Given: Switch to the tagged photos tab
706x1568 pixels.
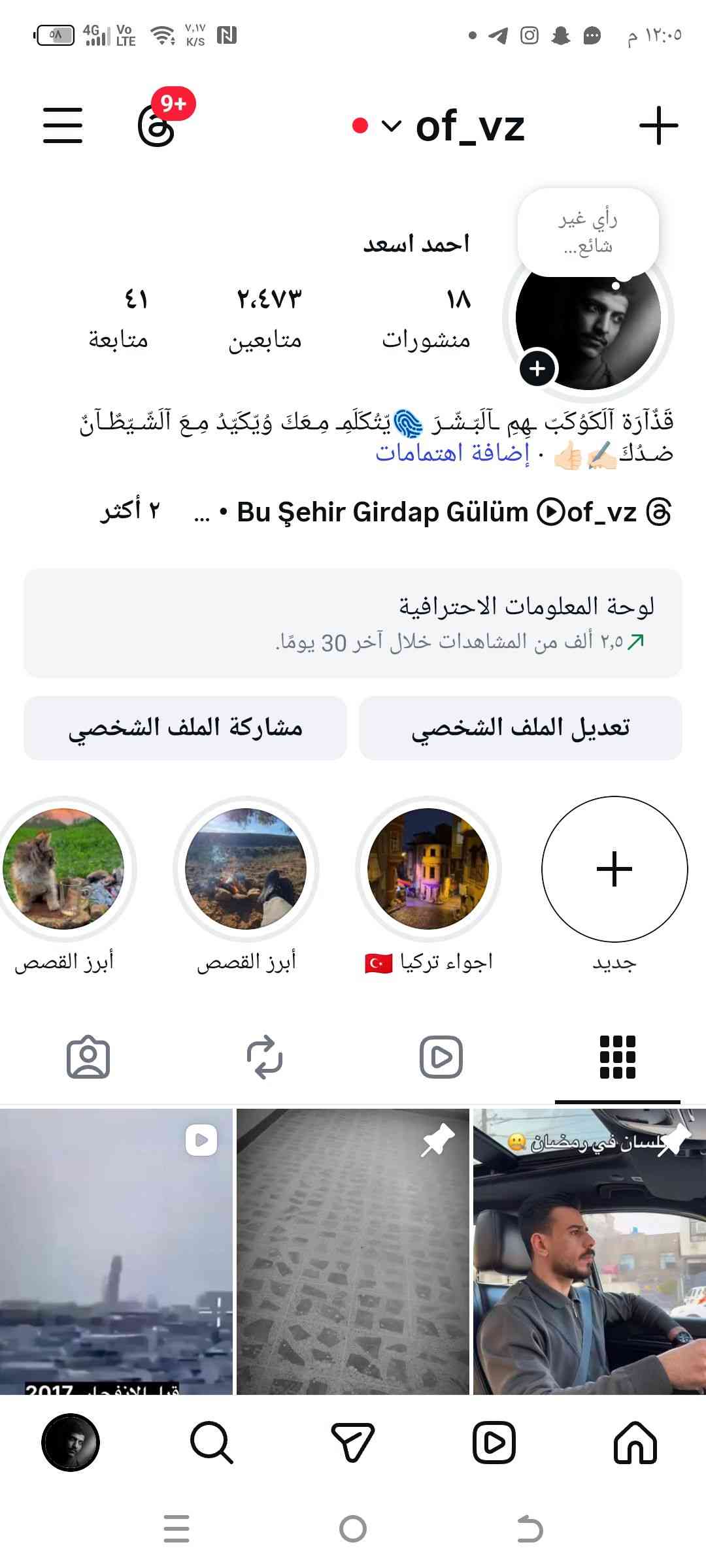Looking at the screenshot, I should [x=88, y=1056].
